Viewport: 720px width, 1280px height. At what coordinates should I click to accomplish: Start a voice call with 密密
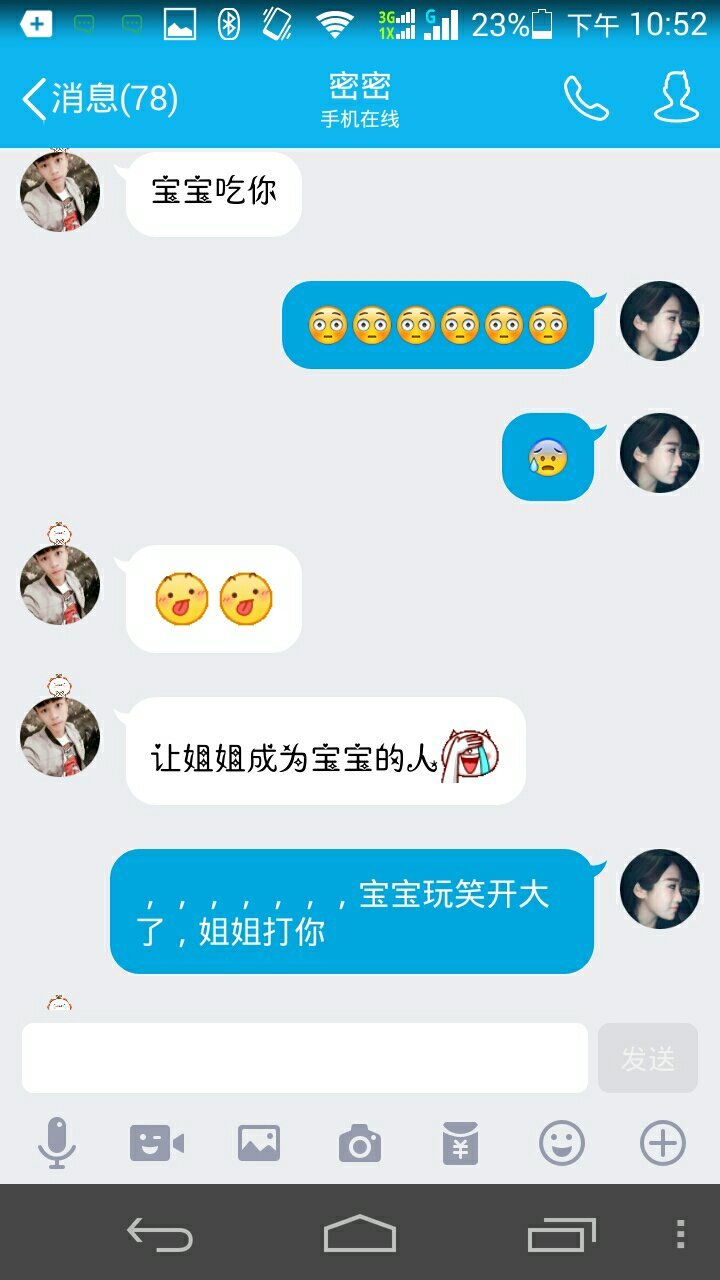(586, 99)
